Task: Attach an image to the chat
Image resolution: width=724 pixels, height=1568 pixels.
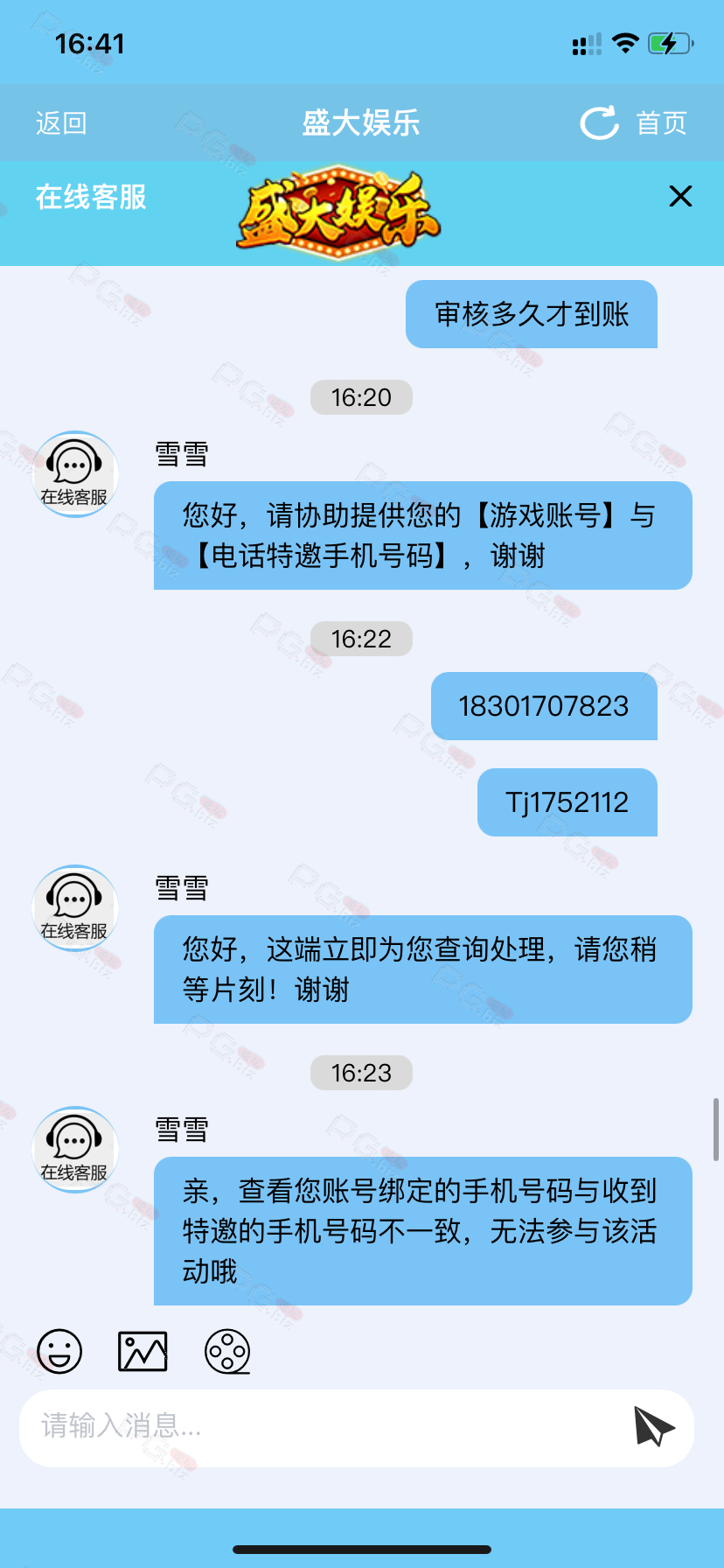Action: pos(143,1352)
